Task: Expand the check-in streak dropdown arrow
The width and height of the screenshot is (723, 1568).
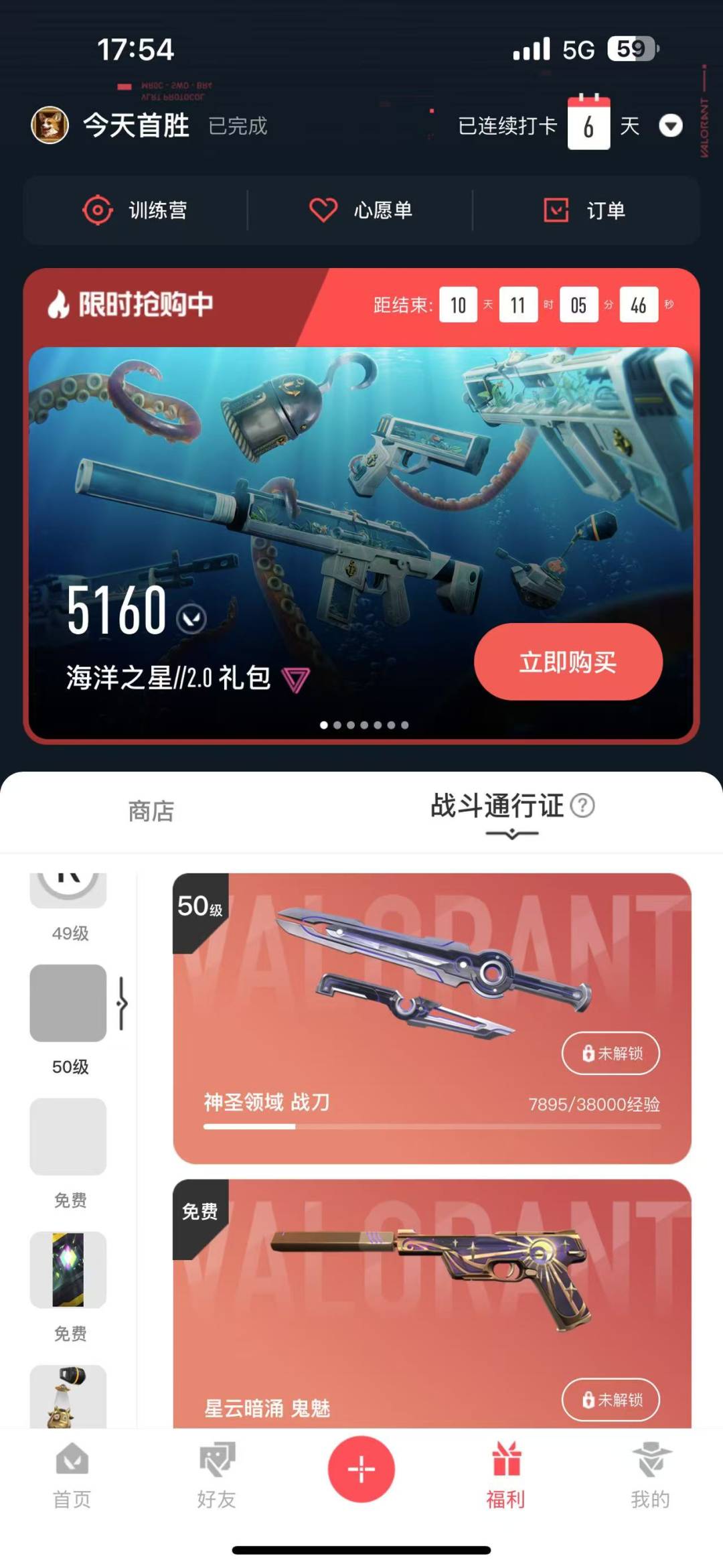Action: (671, 125)
